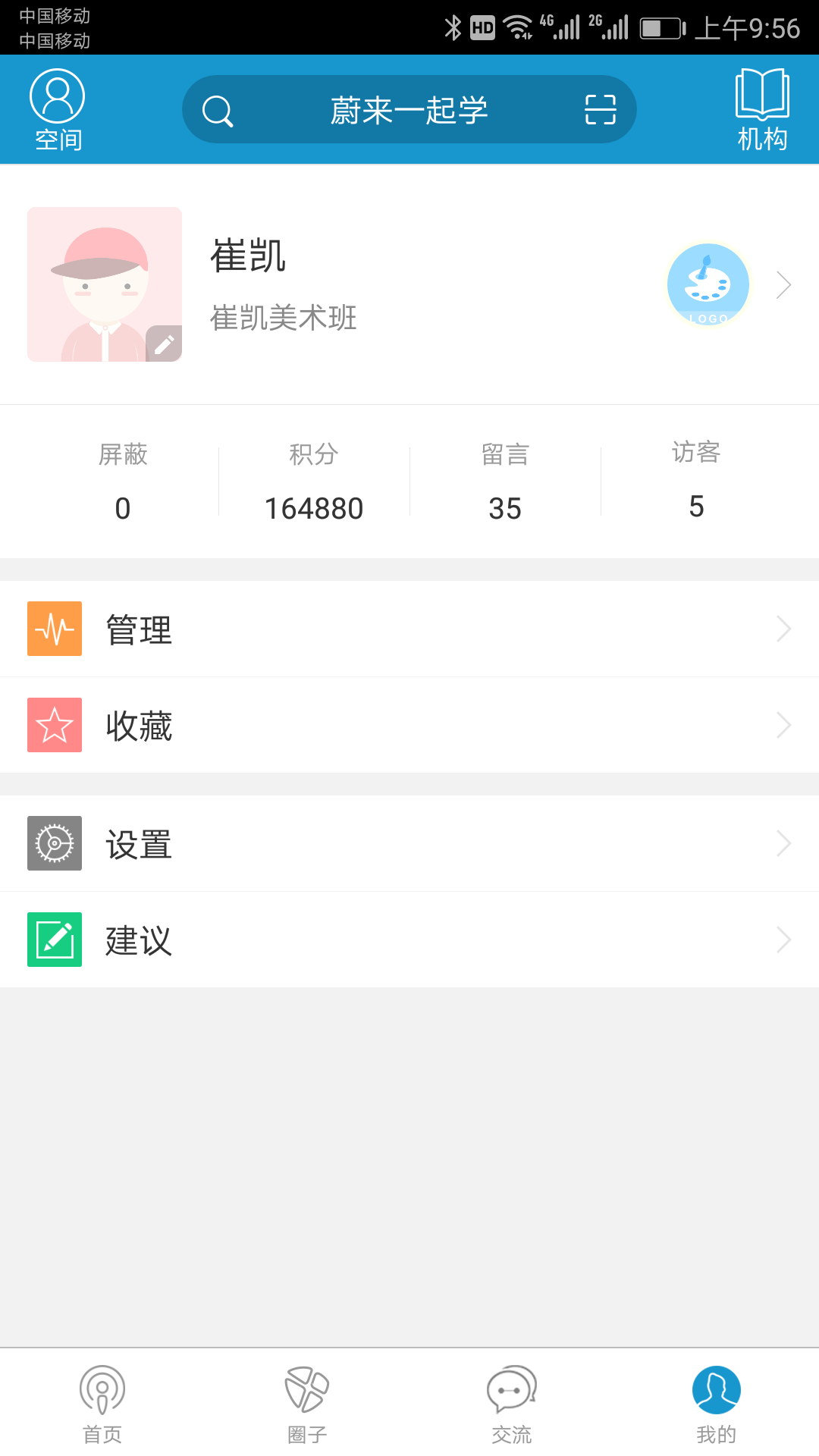Select the 管理 waveform icon
Screen dimensions: 819x1456
[54, 629]
